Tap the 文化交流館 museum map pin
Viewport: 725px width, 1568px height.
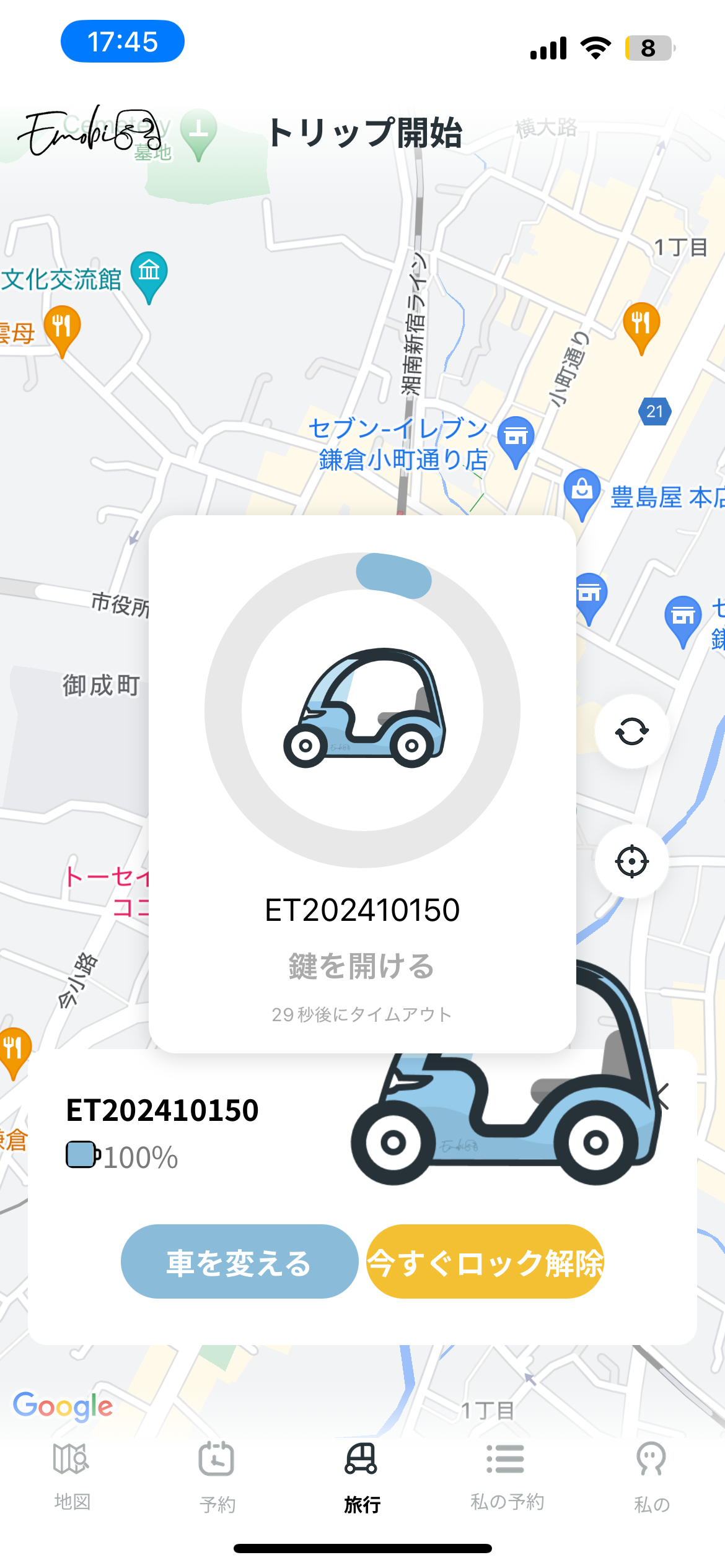[x=149, y=274]
